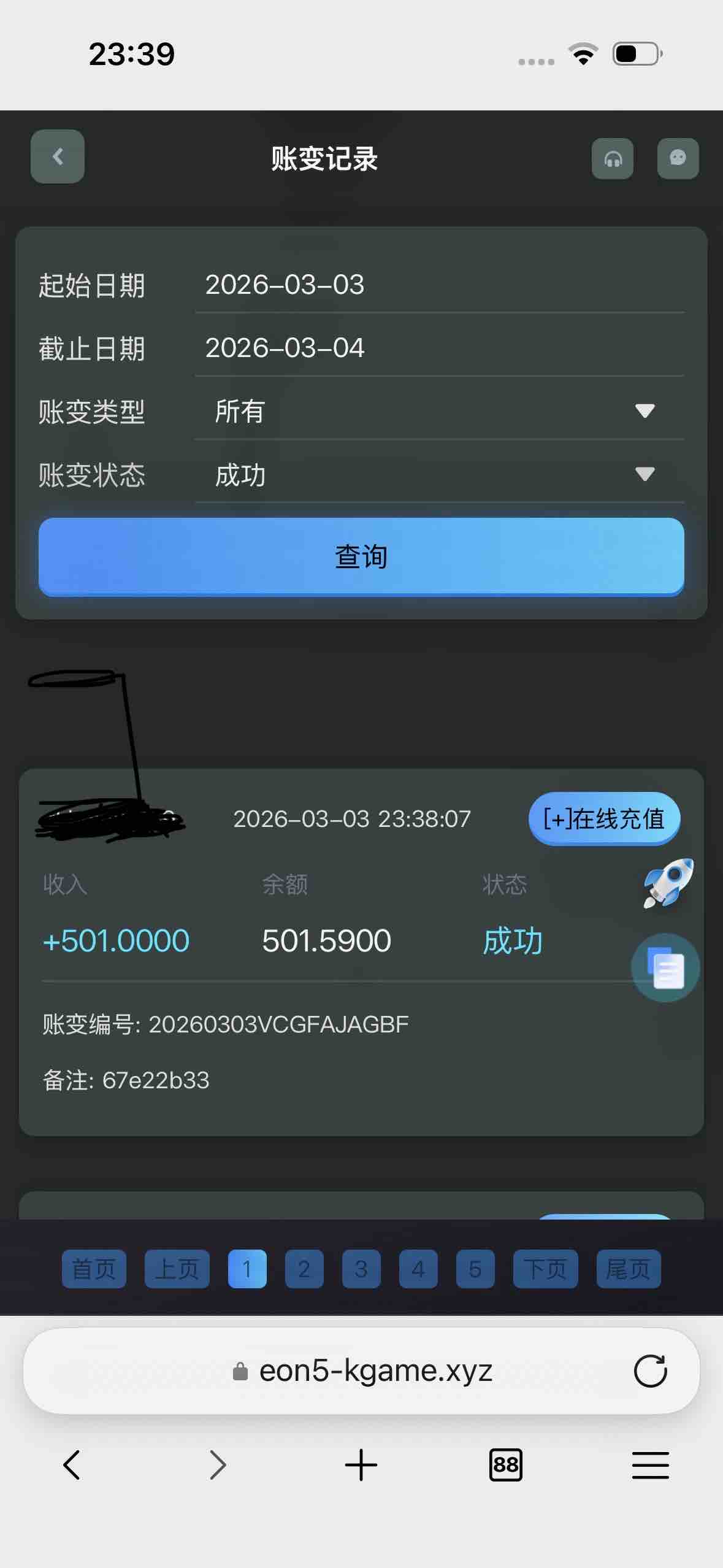Go back from 账变记录 page
Screen dimensions: 723x1568
(58, 156)
